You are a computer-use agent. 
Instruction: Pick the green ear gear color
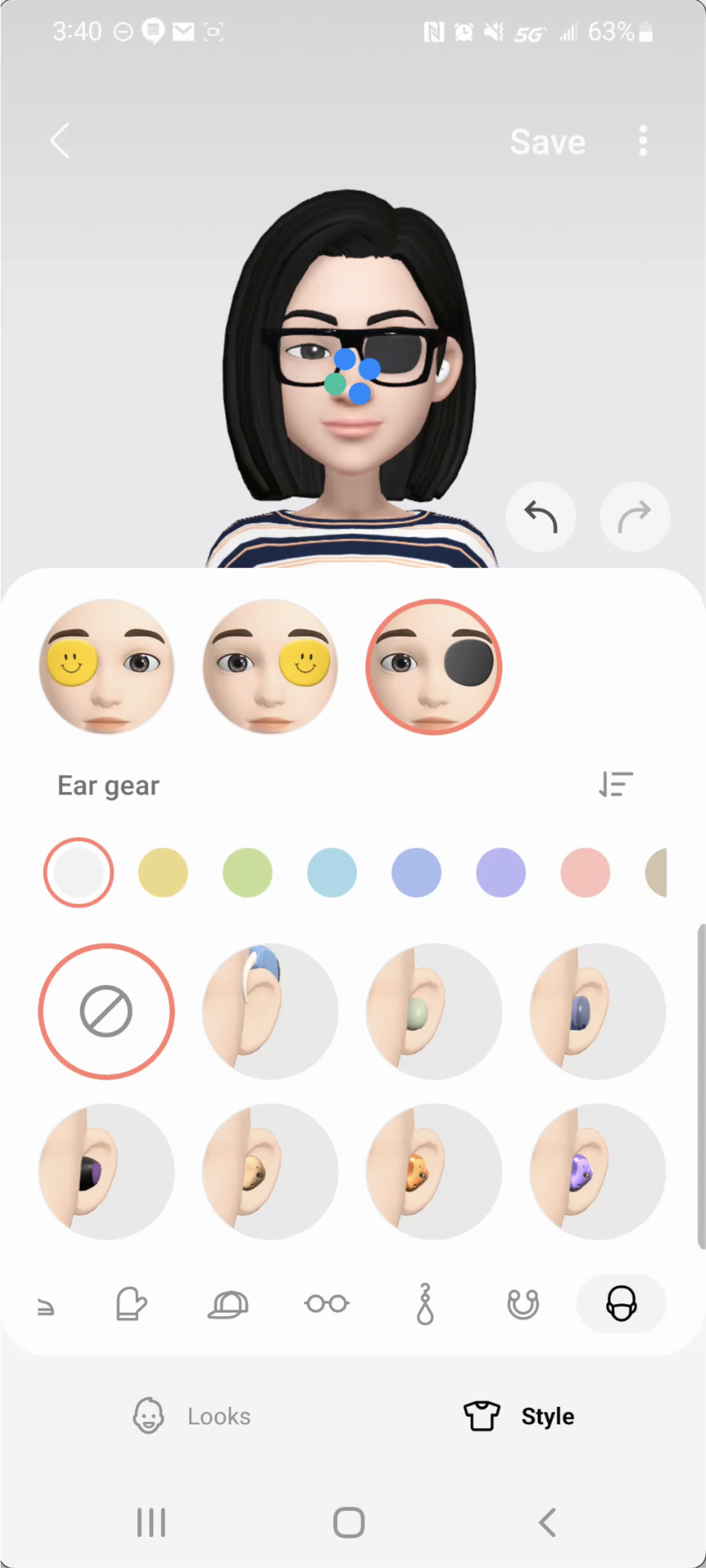click(247, 872)
